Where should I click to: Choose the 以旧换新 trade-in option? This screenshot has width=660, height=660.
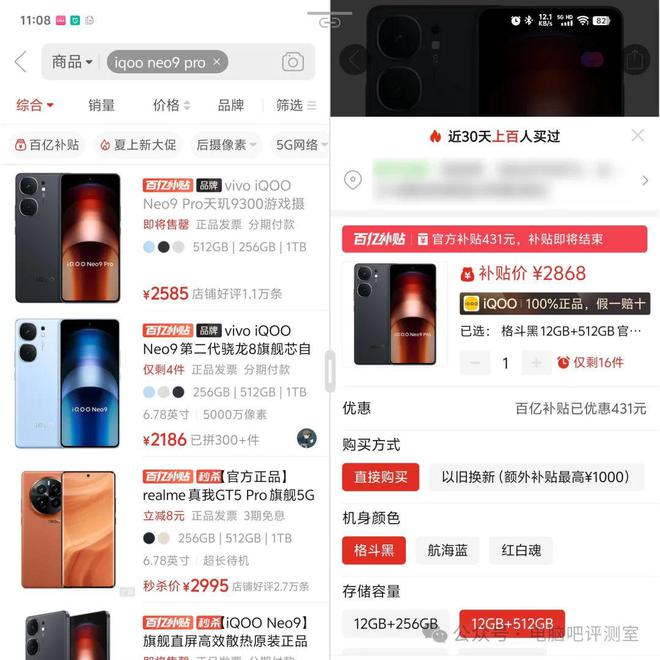[536, 477]
